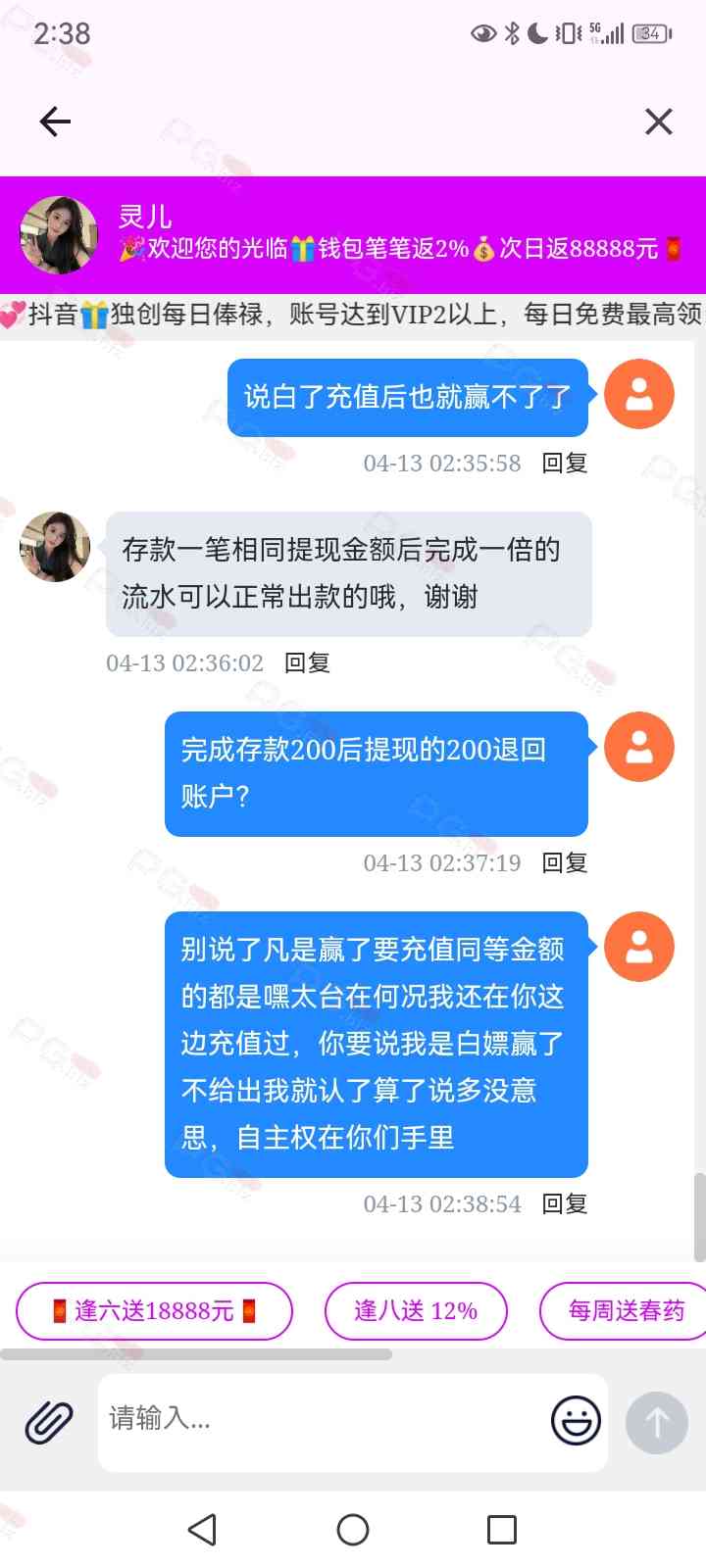Select the 逢六送18888元 quick chip

154,1311
